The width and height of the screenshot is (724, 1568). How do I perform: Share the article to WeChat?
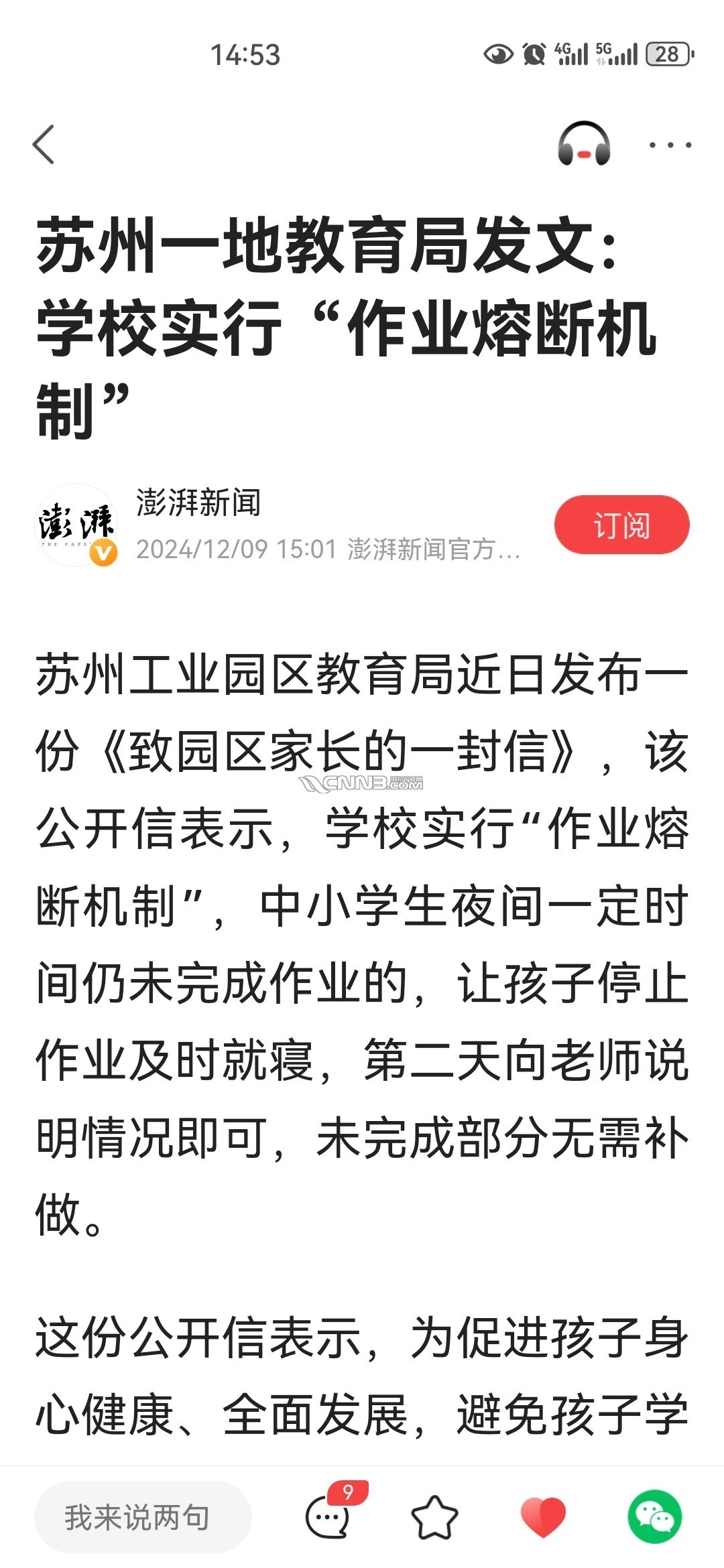click(654, 1517)
